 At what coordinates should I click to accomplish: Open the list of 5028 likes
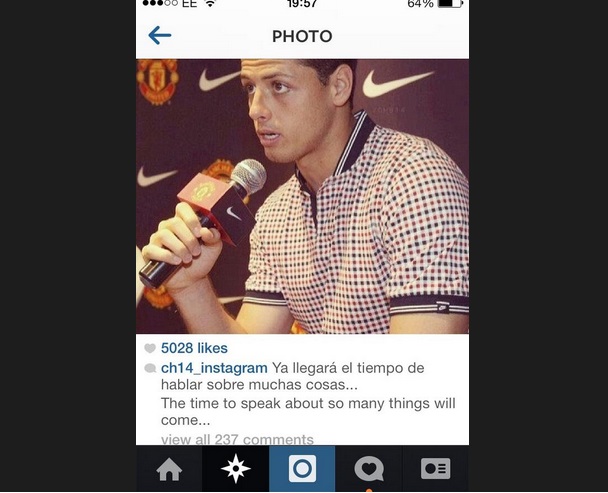click(x=194, y=348)
